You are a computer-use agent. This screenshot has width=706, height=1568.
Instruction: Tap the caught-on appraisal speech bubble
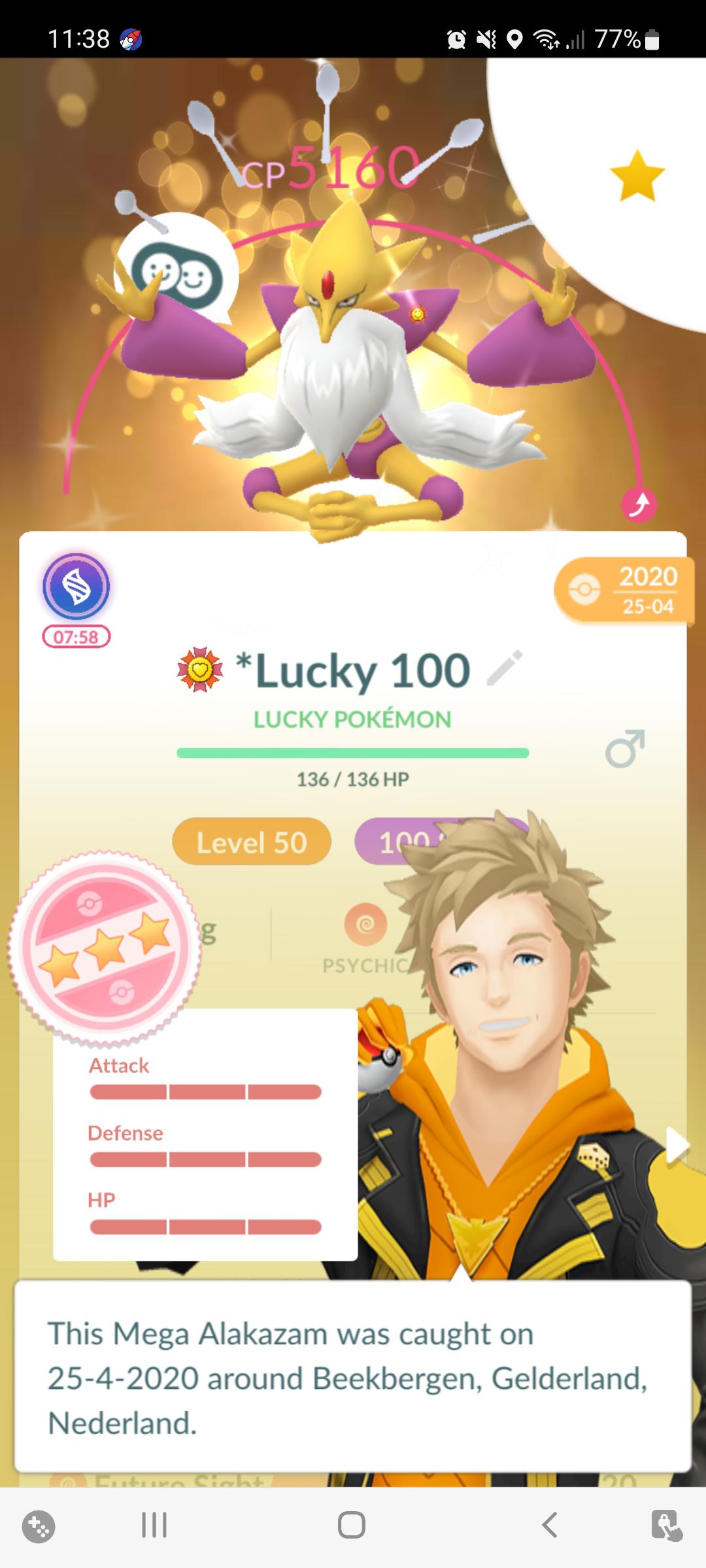click(x=353, y=1377)
